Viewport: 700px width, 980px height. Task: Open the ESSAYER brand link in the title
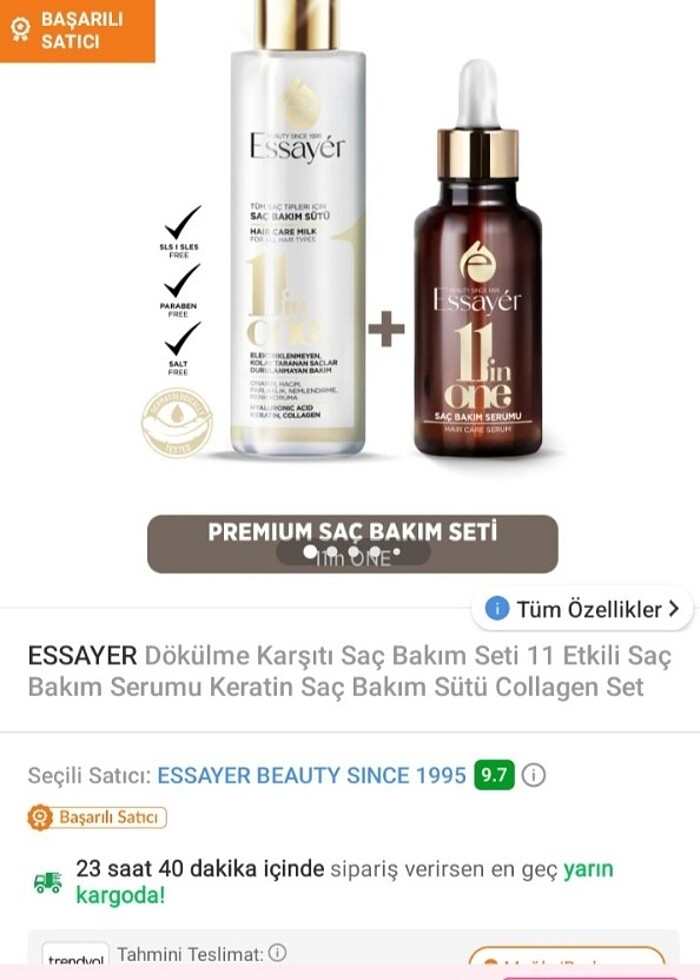click(x=82, y=656)
